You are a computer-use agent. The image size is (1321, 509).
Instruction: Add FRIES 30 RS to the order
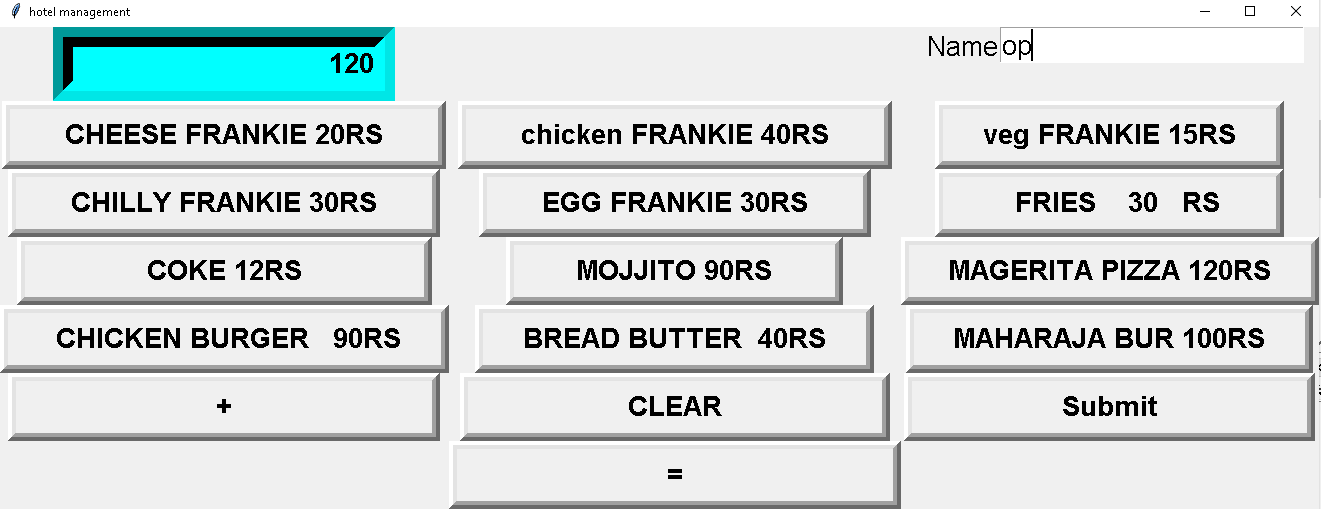coord(1108,202)
